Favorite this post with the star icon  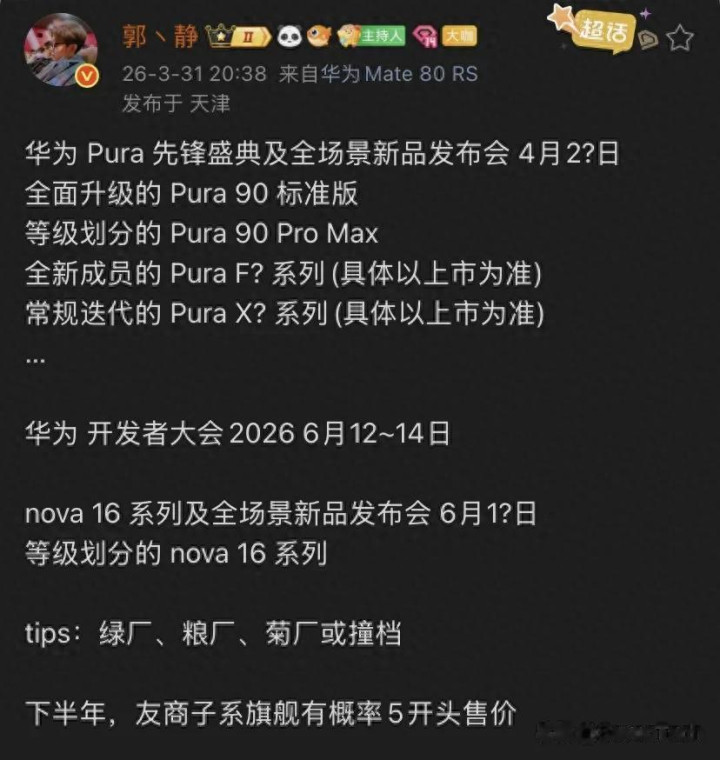point(680,38)
